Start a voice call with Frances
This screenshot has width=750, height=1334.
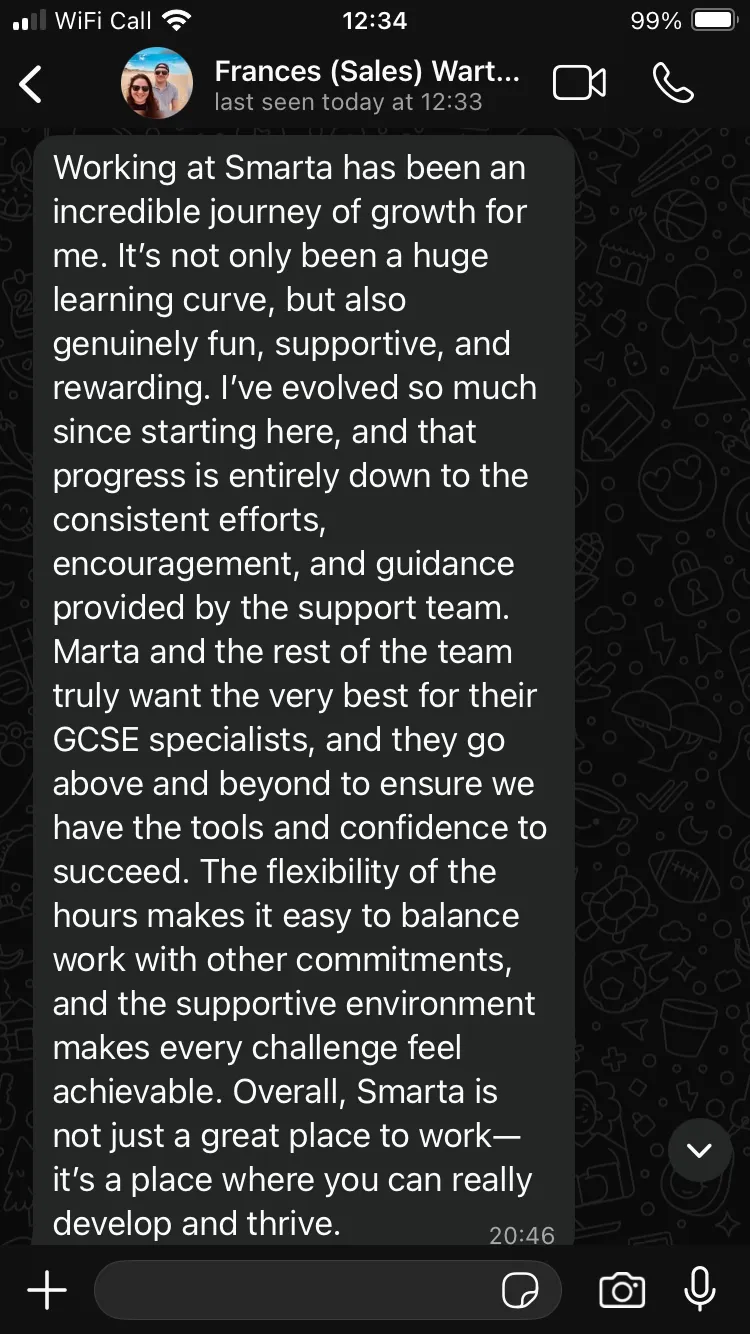[673, 84]
